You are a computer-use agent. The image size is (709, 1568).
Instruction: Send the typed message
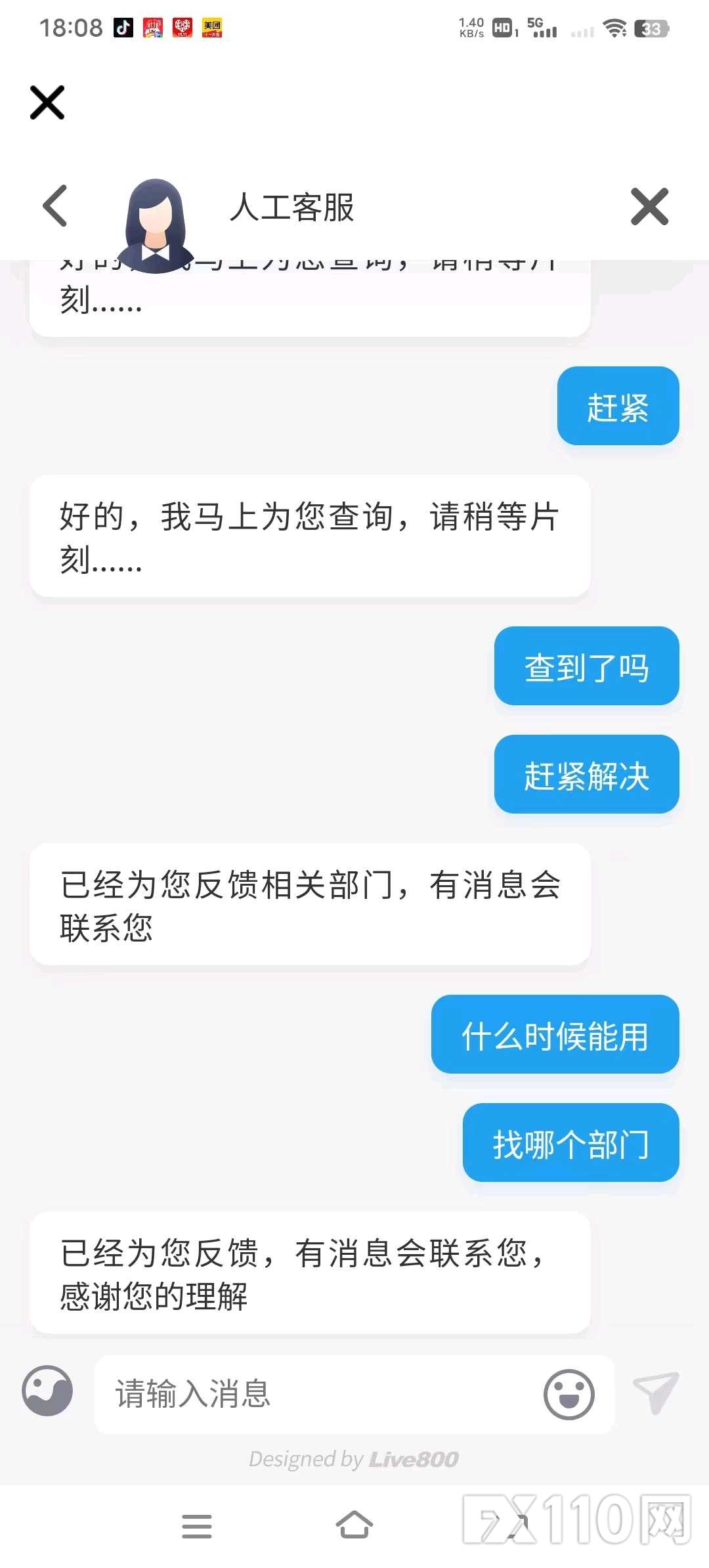tap(655, 1392)
